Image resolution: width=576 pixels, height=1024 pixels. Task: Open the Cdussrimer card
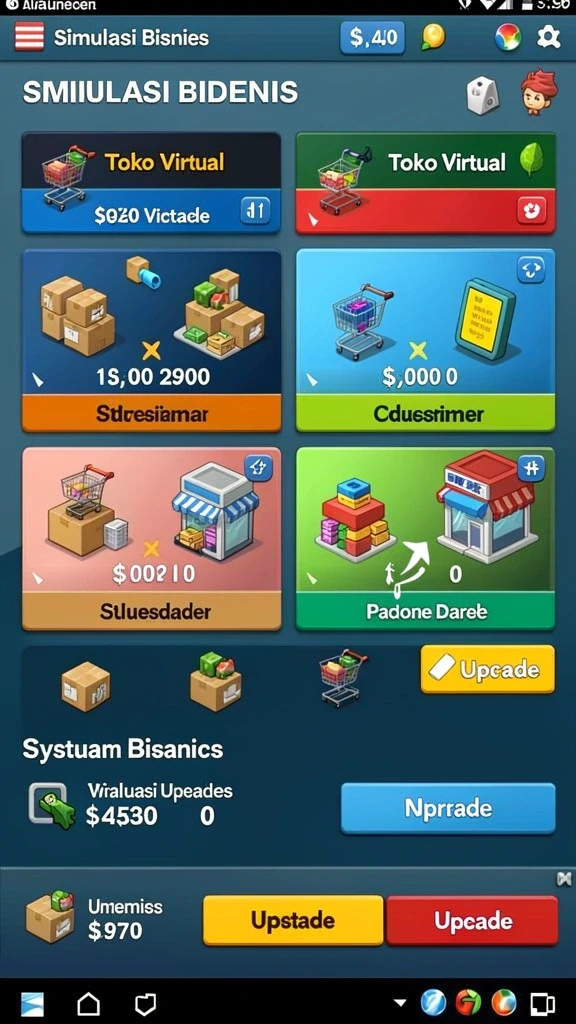click(x=426, y=340)
